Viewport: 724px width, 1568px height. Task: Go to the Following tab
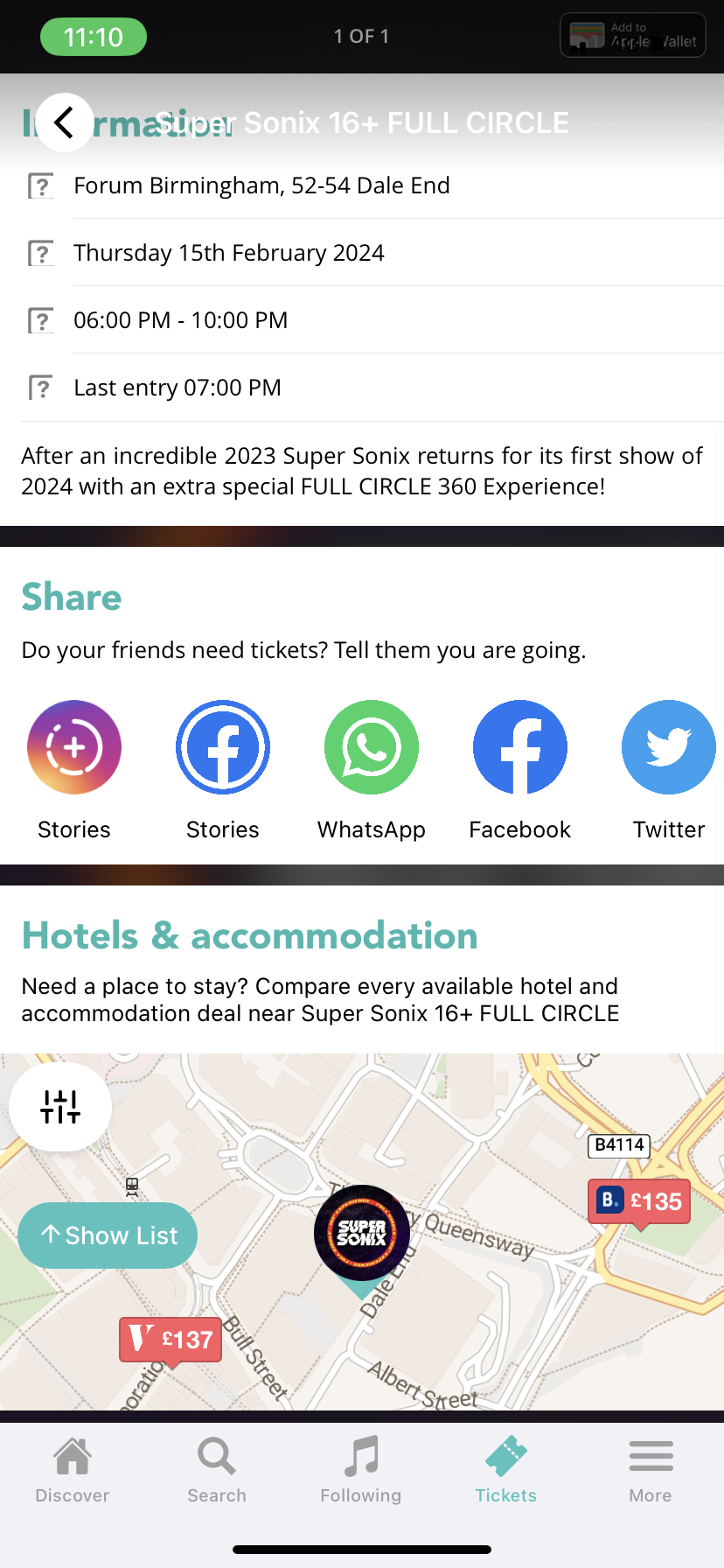pos(361,1470)
